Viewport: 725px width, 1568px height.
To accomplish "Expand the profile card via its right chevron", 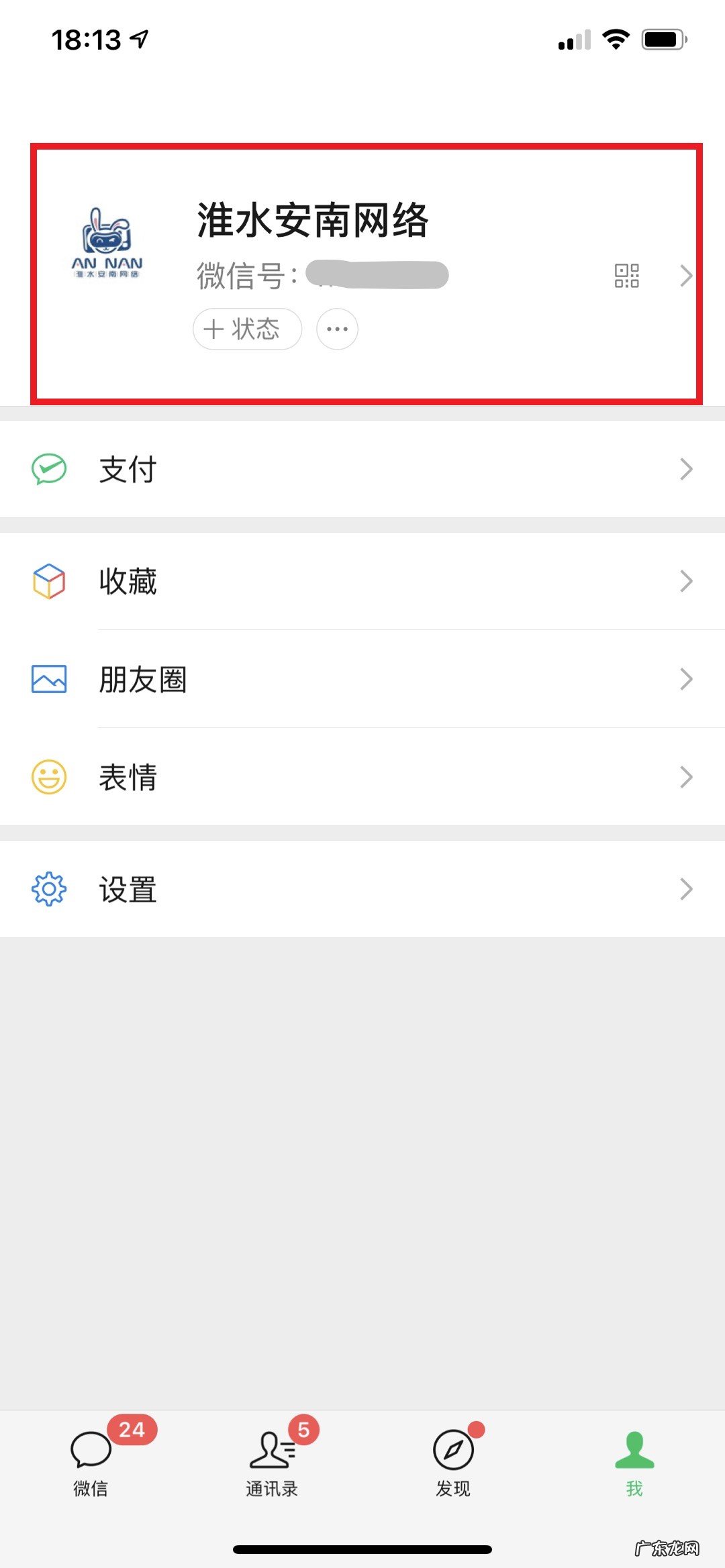I will (686, 275).
